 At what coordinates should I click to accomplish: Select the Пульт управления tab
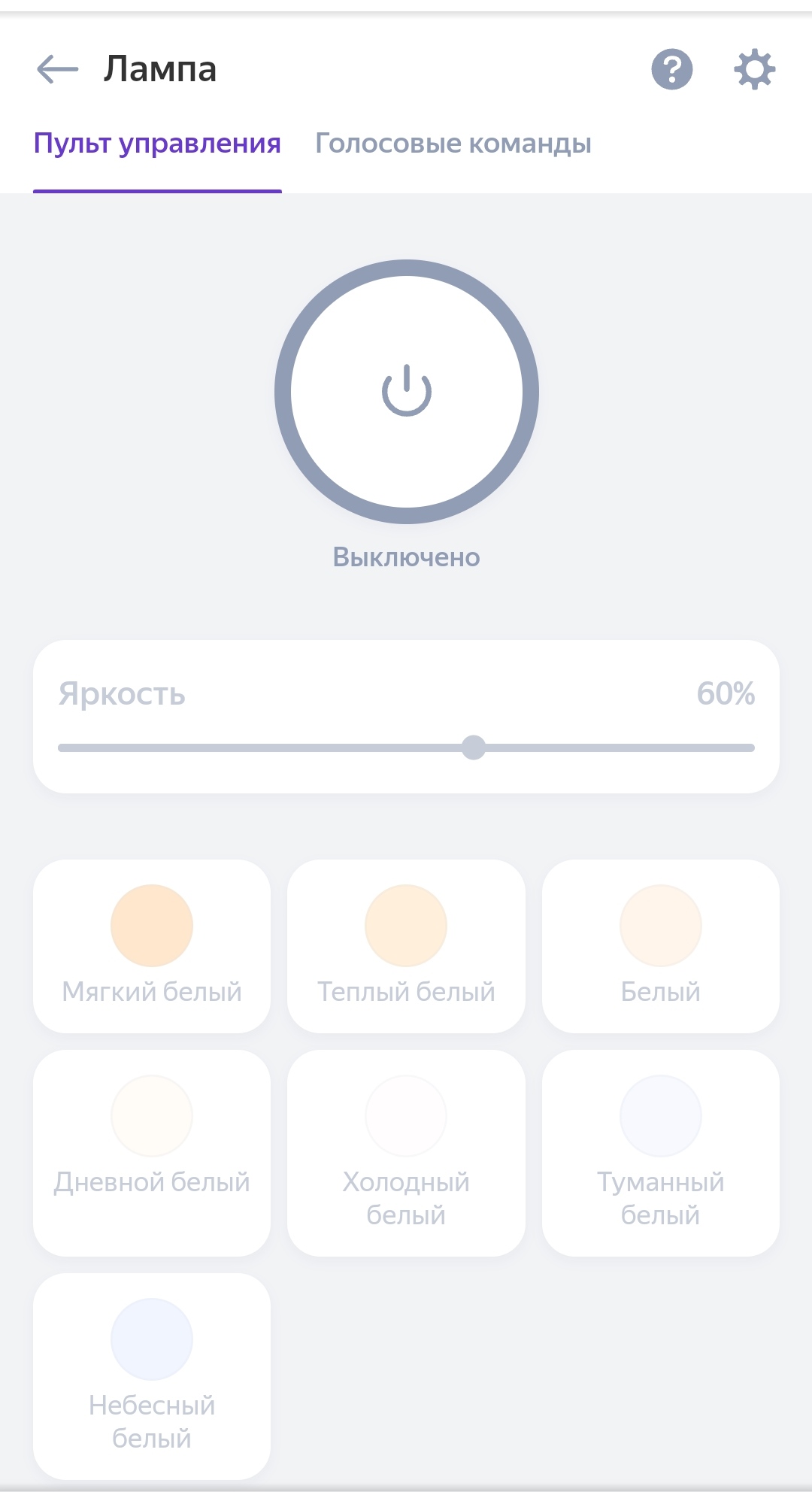(157, 143)
